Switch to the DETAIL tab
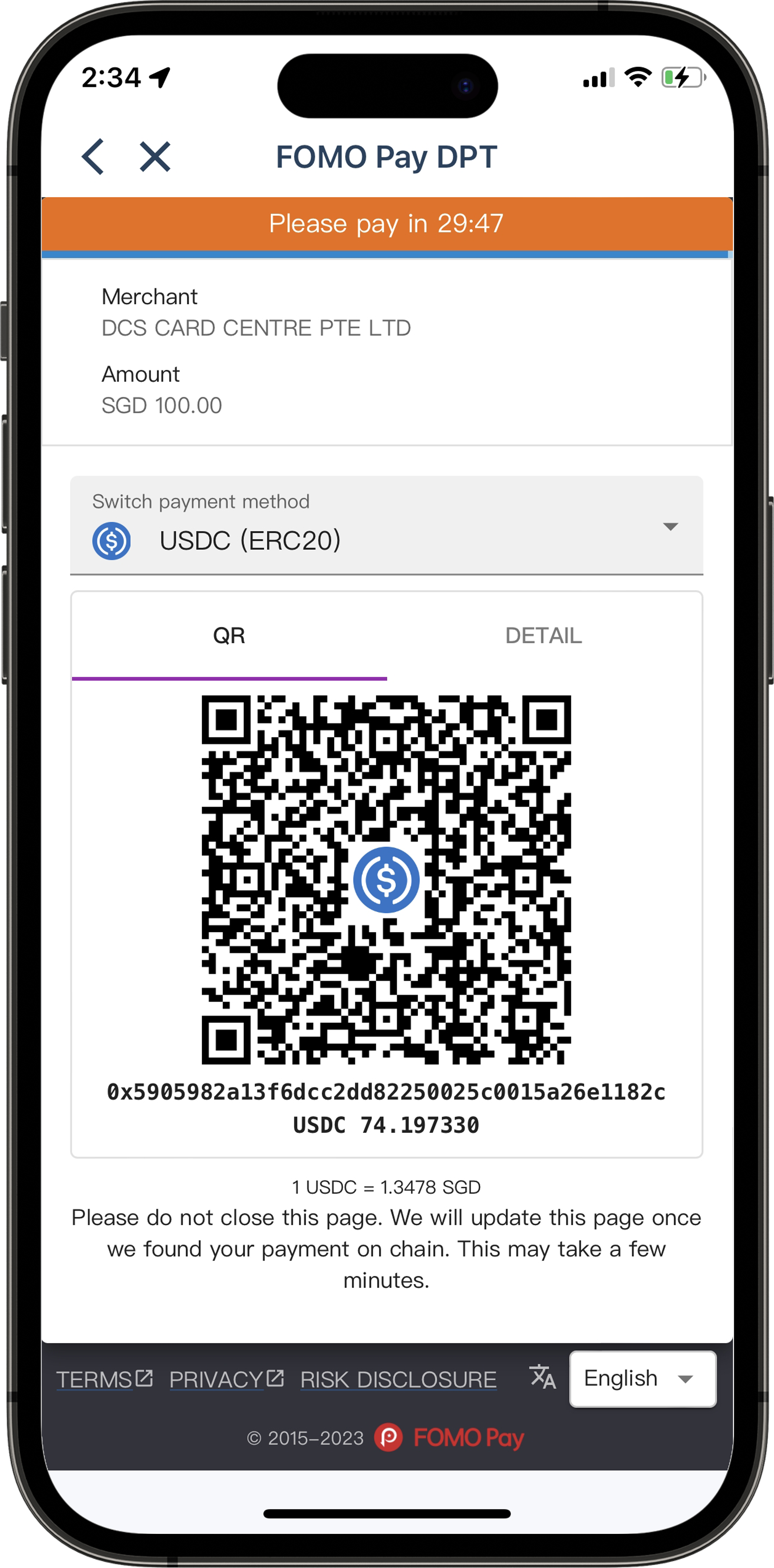The width and height of the screenshot is (774, 1568). pos(543,636)
